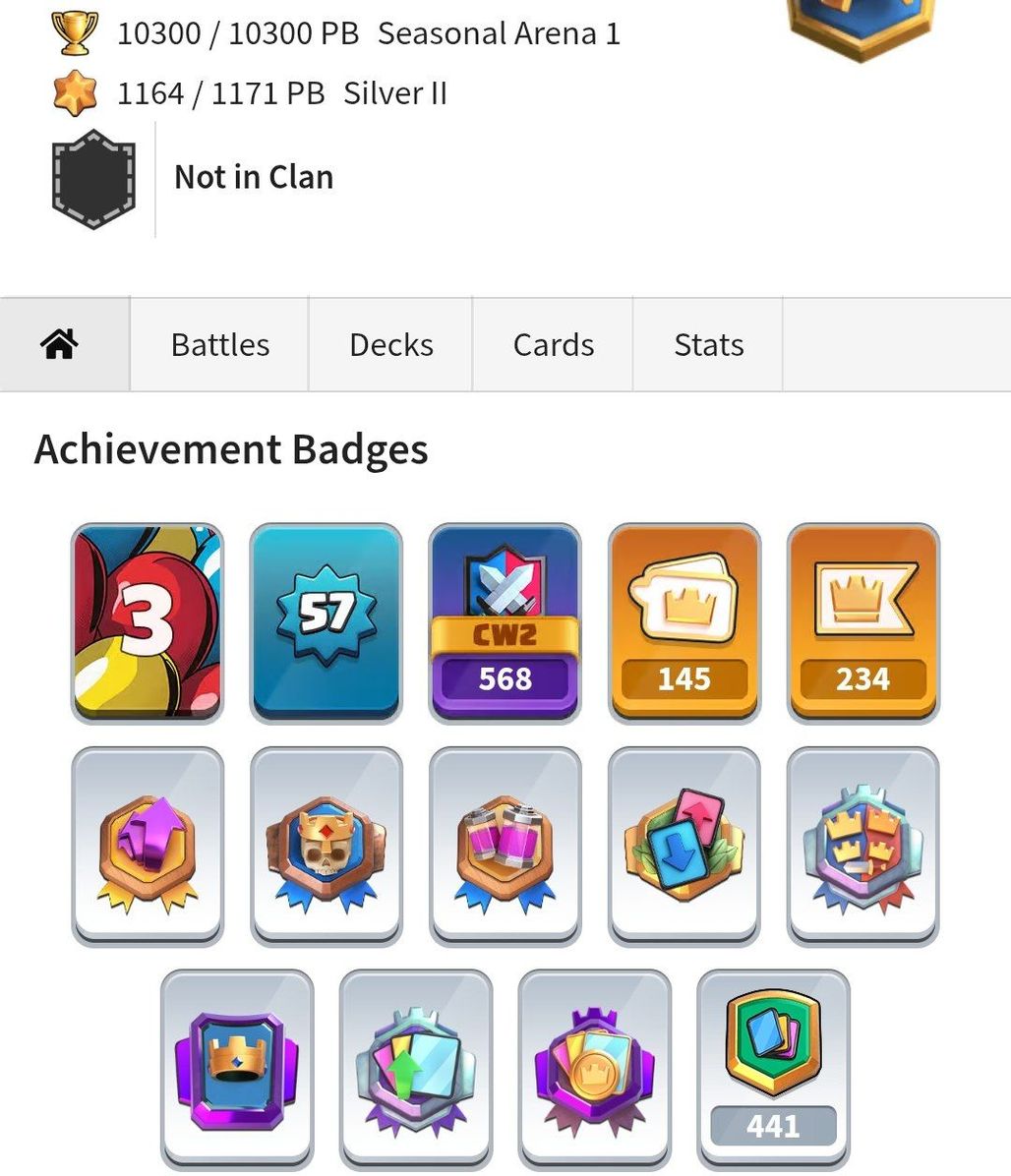Screen dimensions: 1011x1176
Task: Select the badge showing 234
Action: click(862, 622)
